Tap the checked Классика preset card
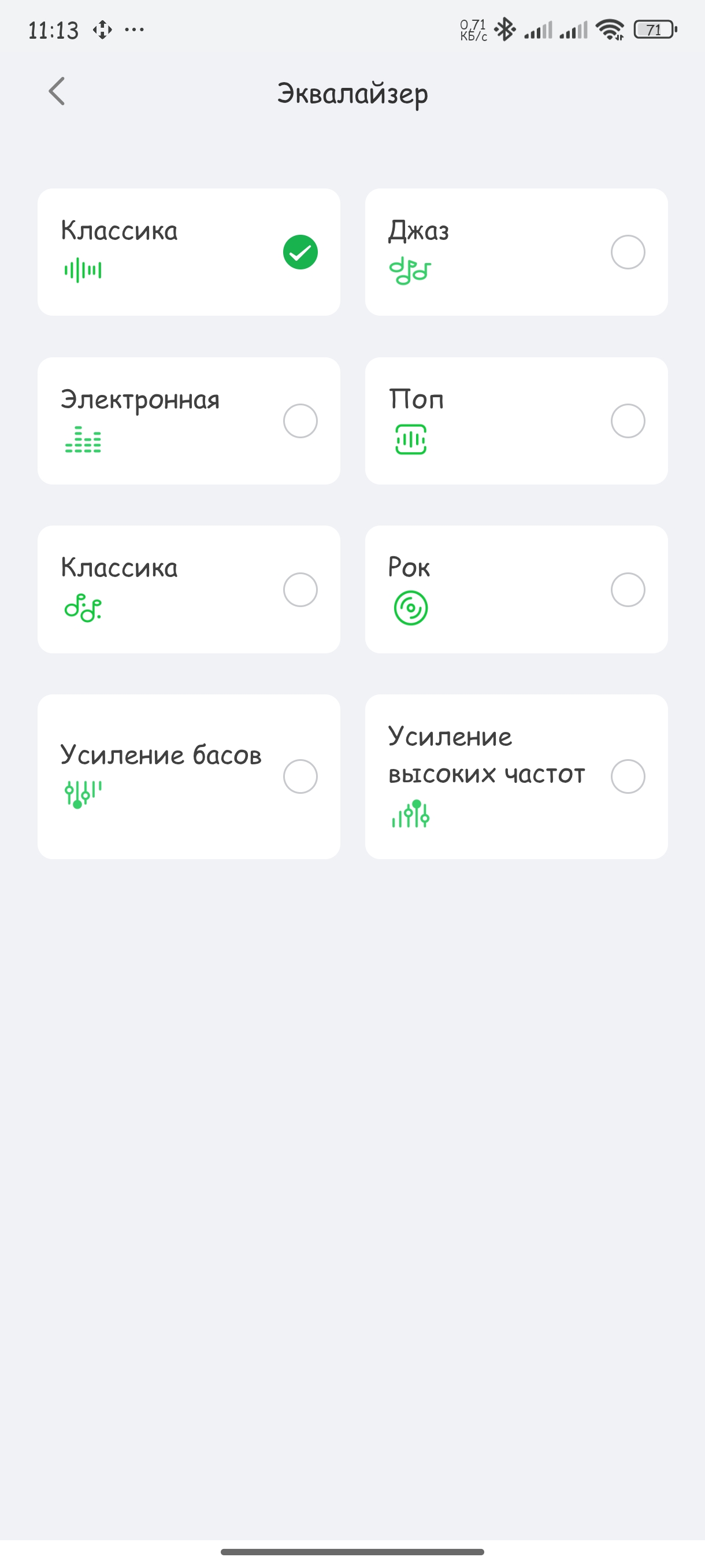The height and width of the screenshot is (1568, 705). 188,252
